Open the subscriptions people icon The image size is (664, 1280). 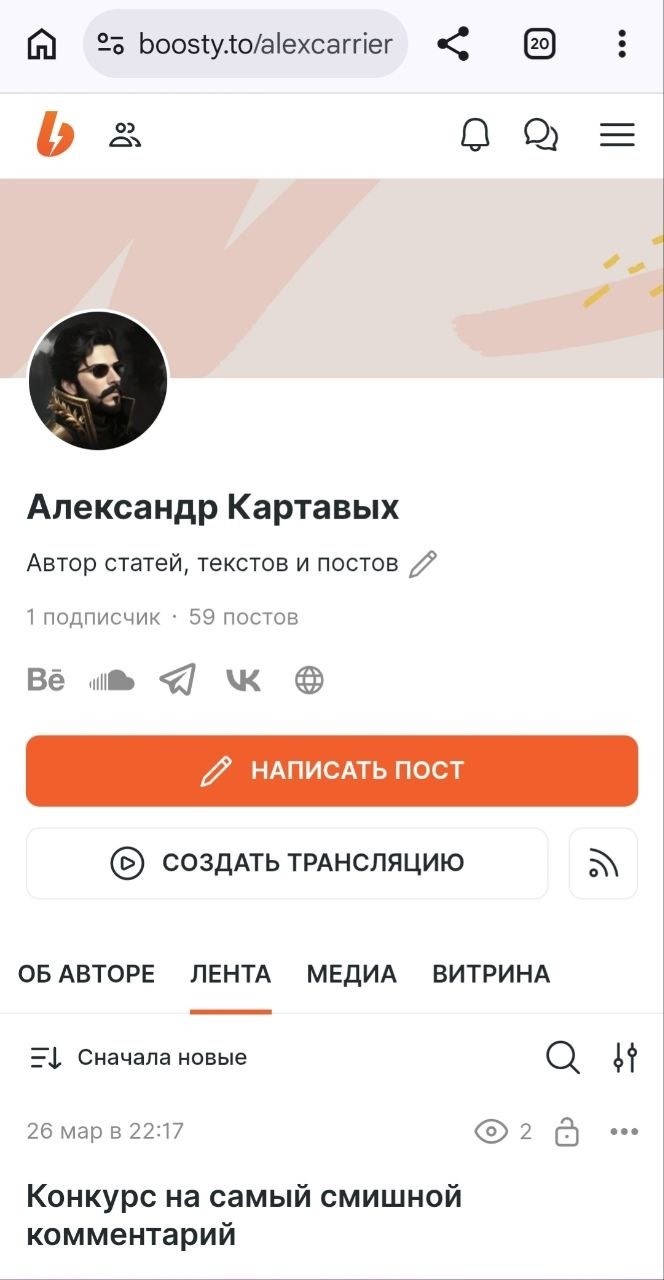[125, 135]
